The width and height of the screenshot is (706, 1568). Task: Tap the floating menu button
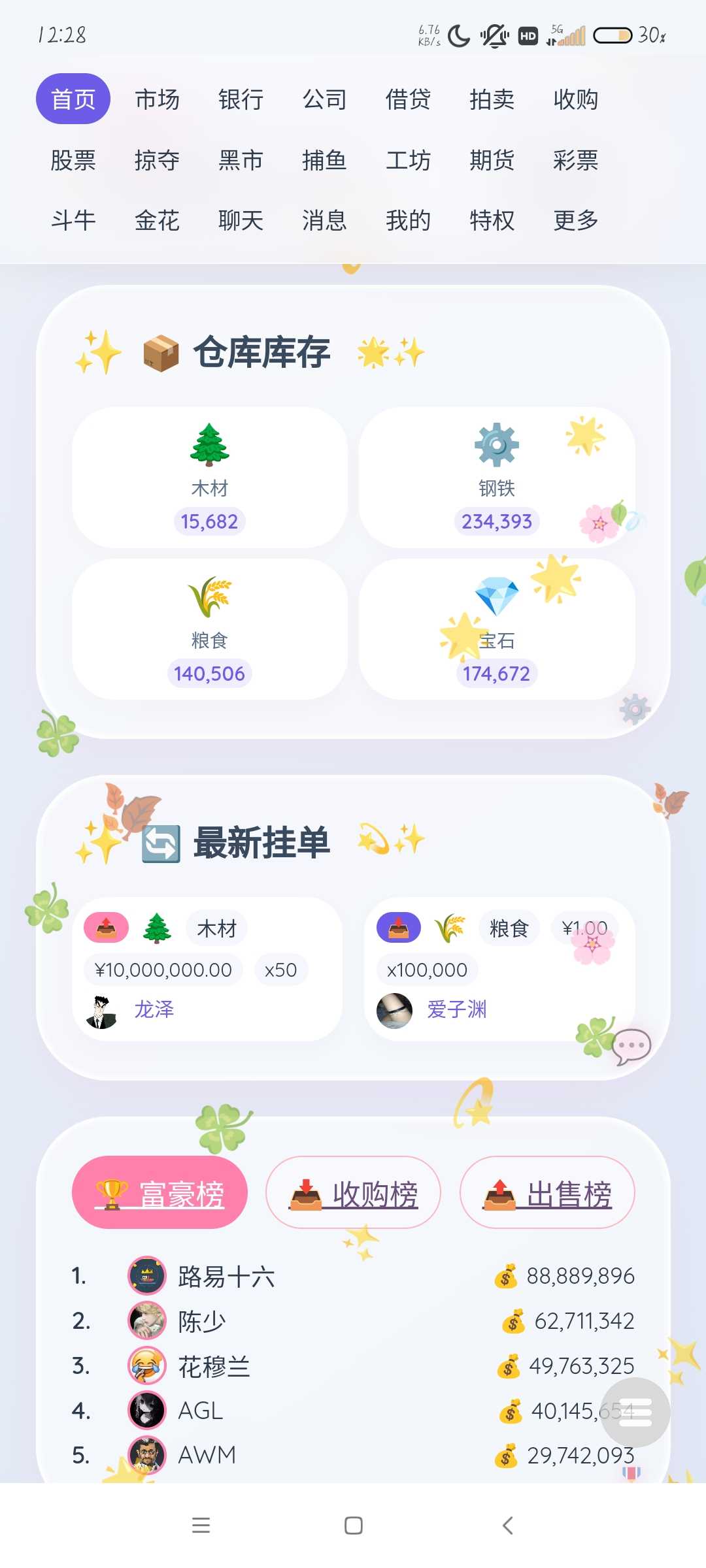pyautogui.click(x=635, y=1413)
